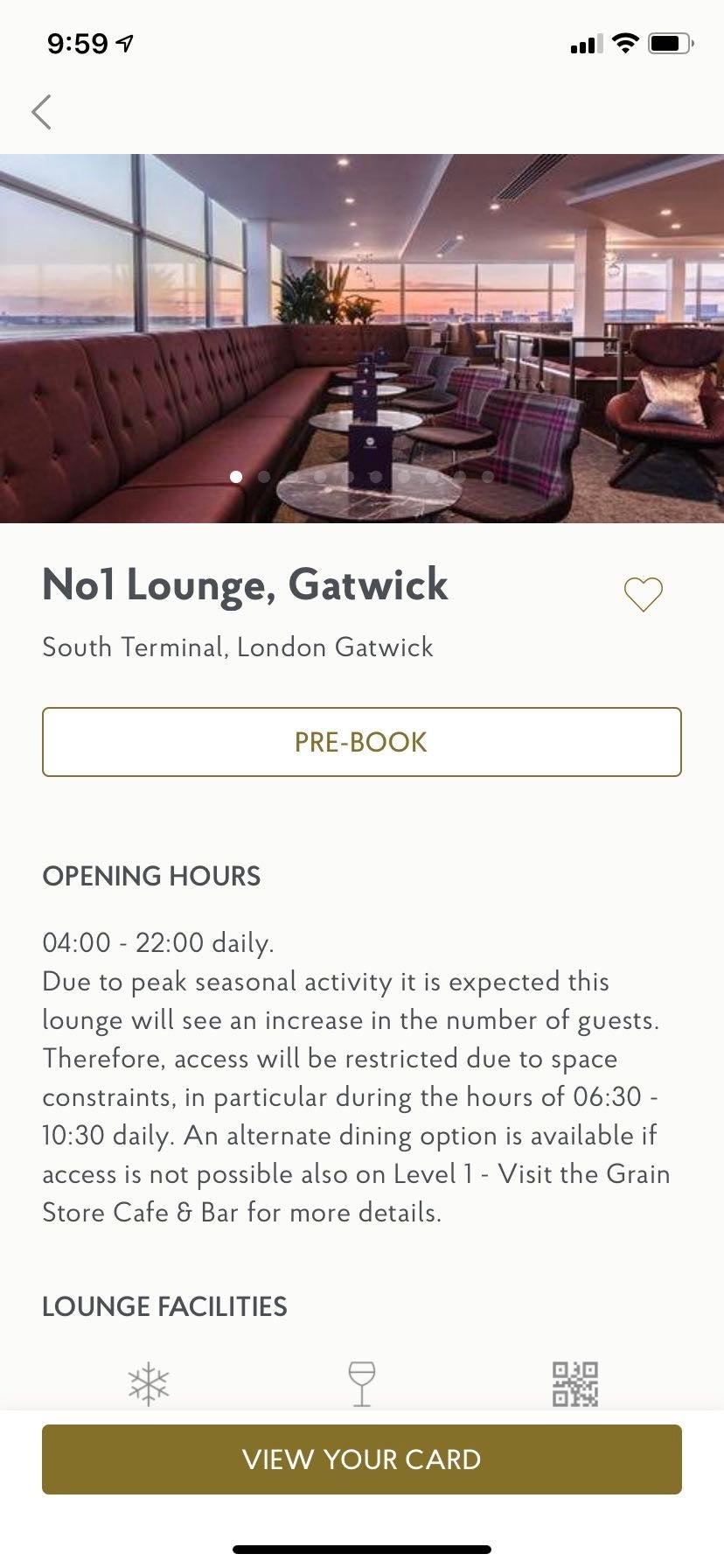This screenshot has height=1568, width=724.
Task: Favorite No1 Lounge with the heart icon
Action: pos(643,594)
